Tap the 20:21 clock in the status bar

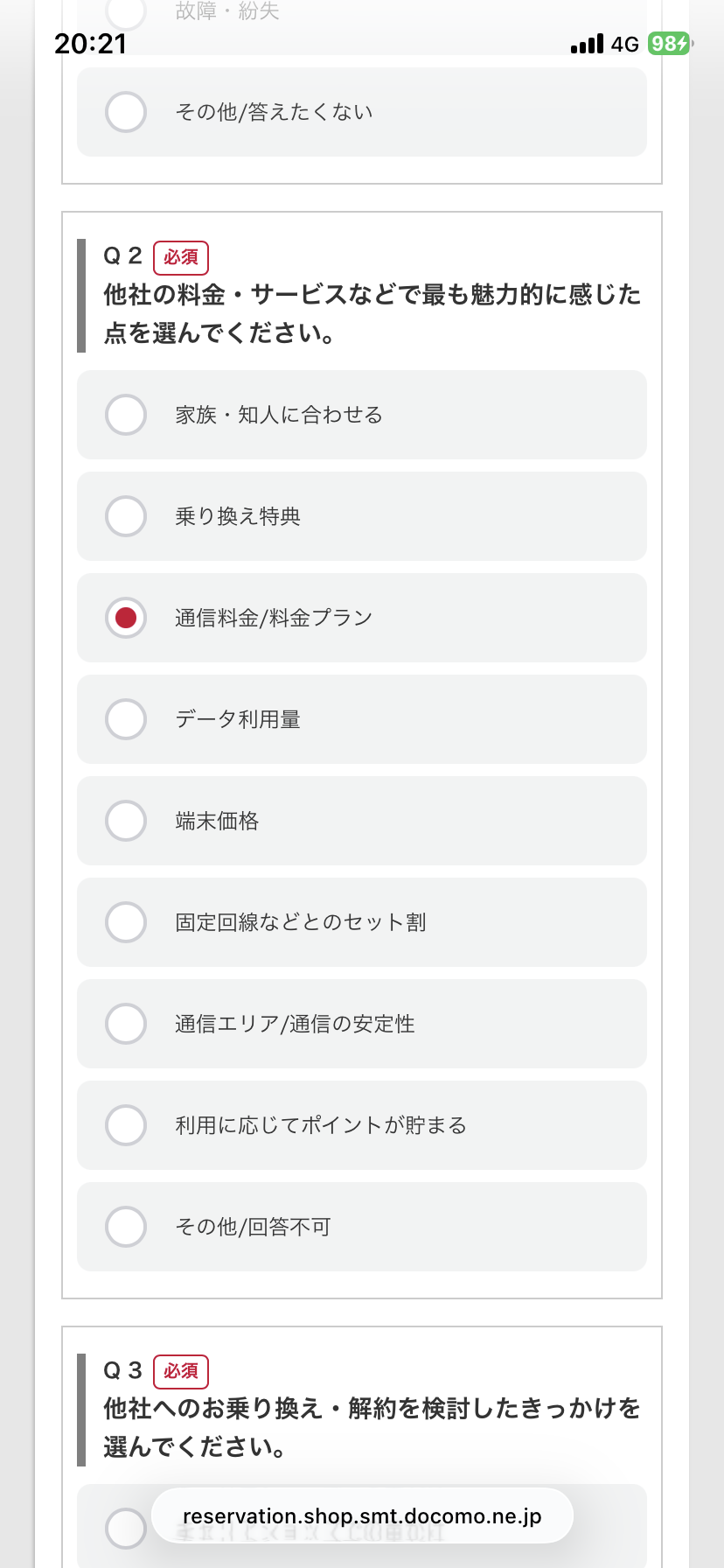[90, 44]
